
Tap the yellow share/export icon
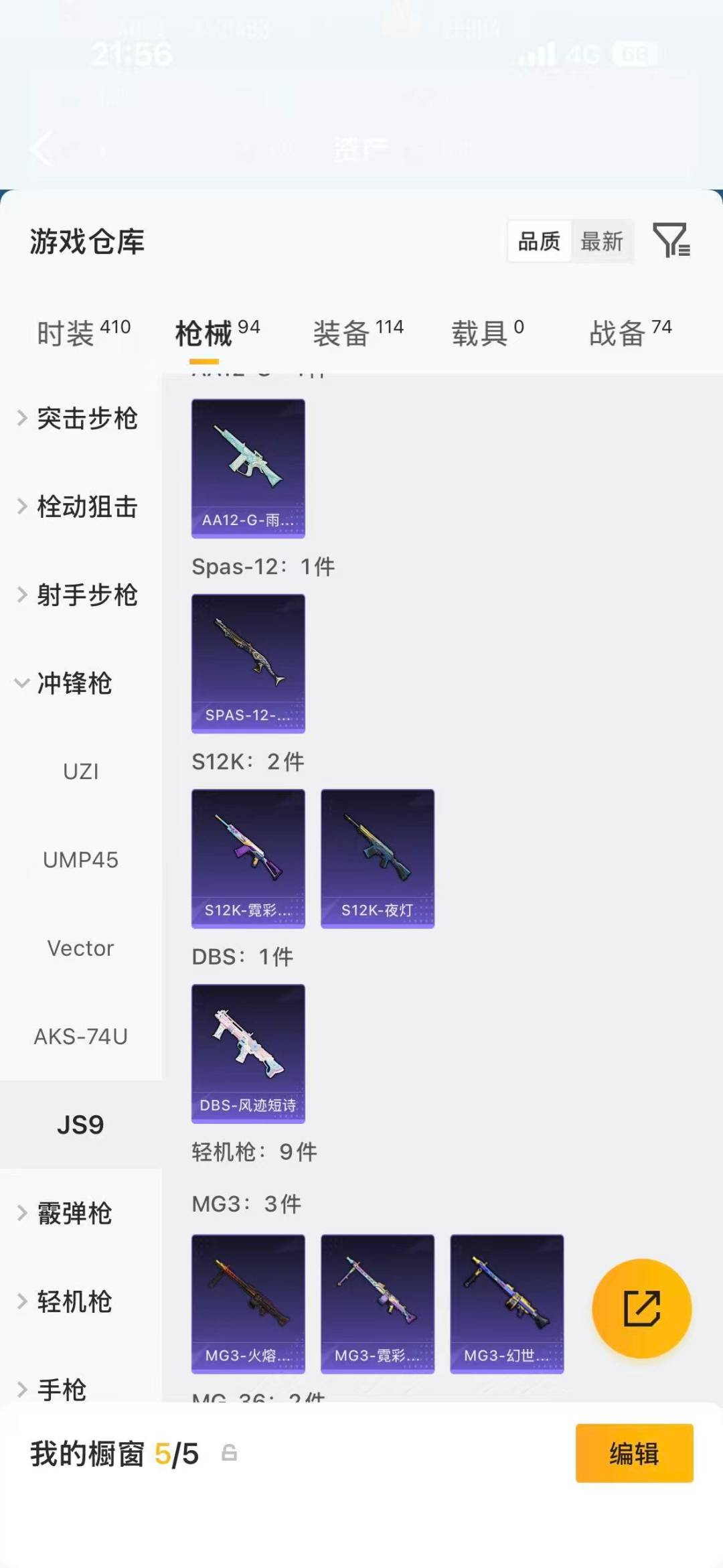[x=641, y=1307]
